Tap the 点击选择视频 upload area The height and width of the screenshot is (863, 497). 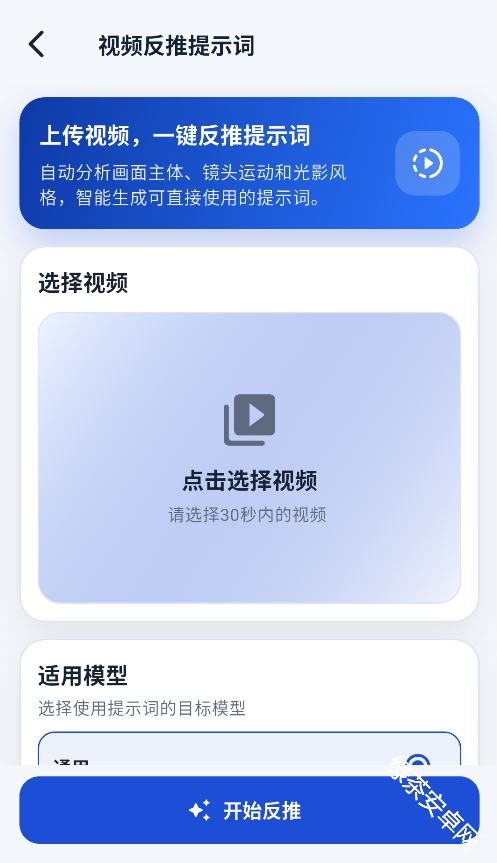[x=249, y=458]
